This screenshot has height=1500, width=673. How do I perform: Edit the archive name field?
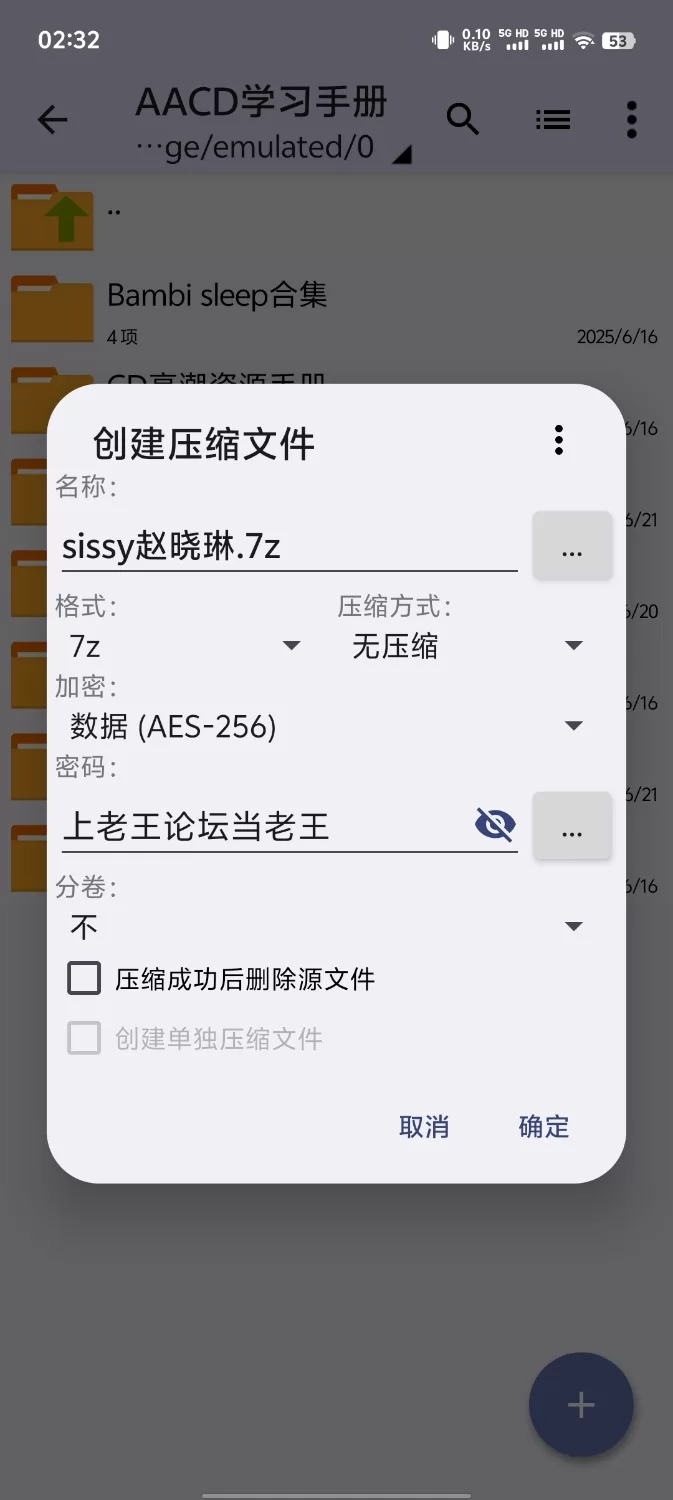(288, 547)
